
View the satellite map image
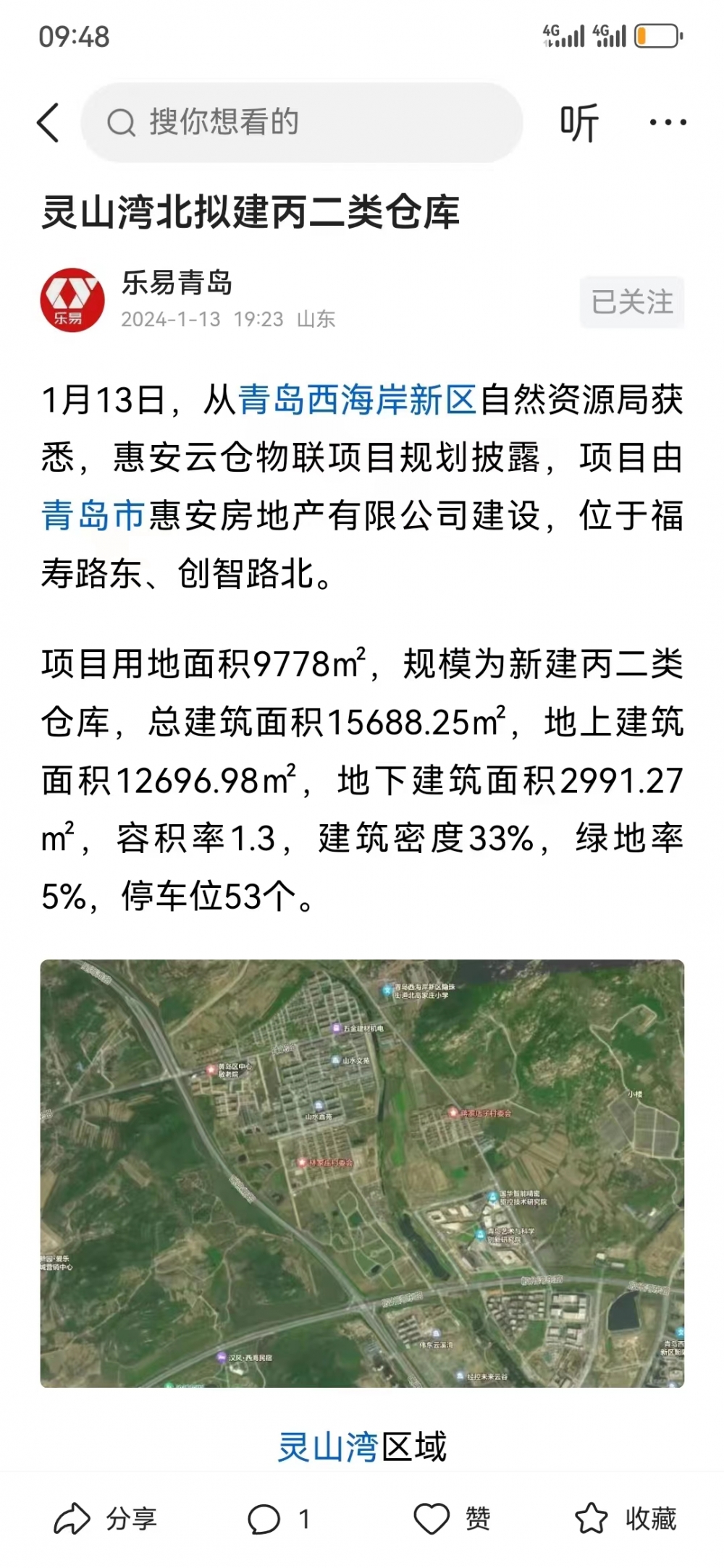(362, 1173)
